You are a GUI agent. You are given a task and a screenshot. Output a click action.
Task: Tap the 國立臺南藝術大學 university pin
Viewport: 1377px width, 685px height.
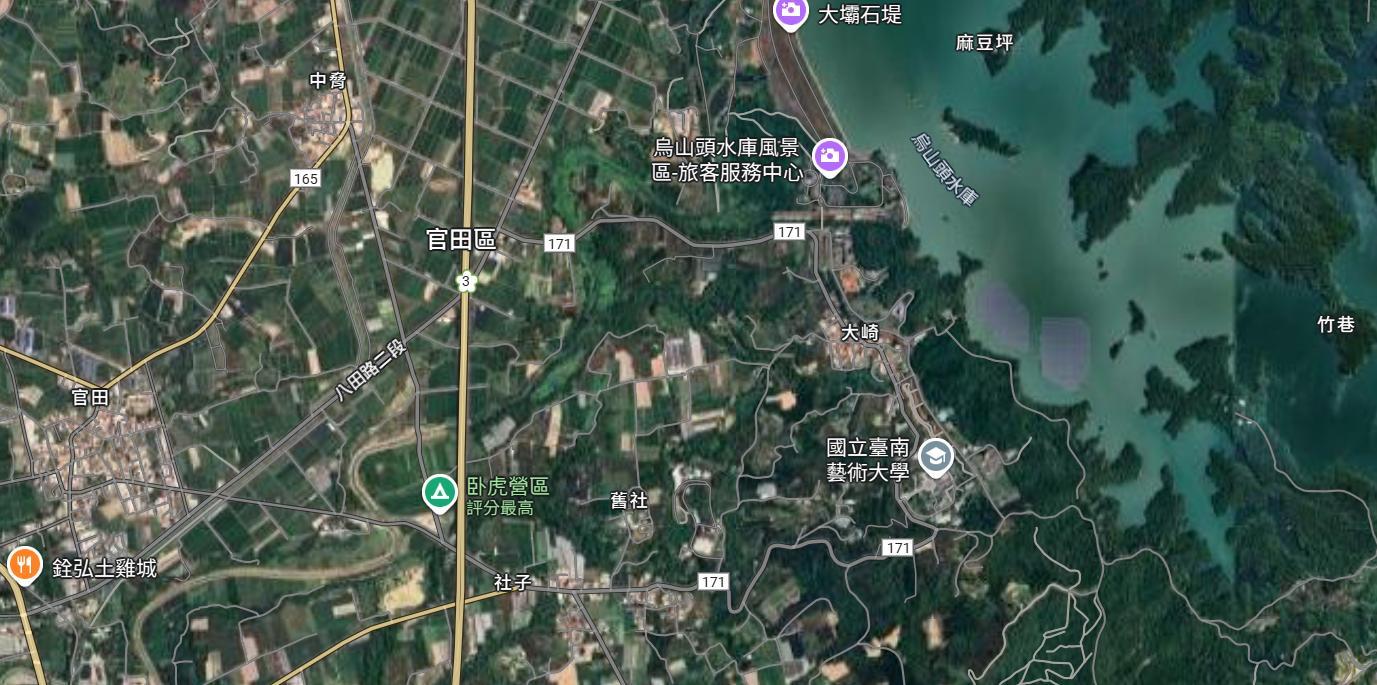pyautogui.click(x=936, y=457)
